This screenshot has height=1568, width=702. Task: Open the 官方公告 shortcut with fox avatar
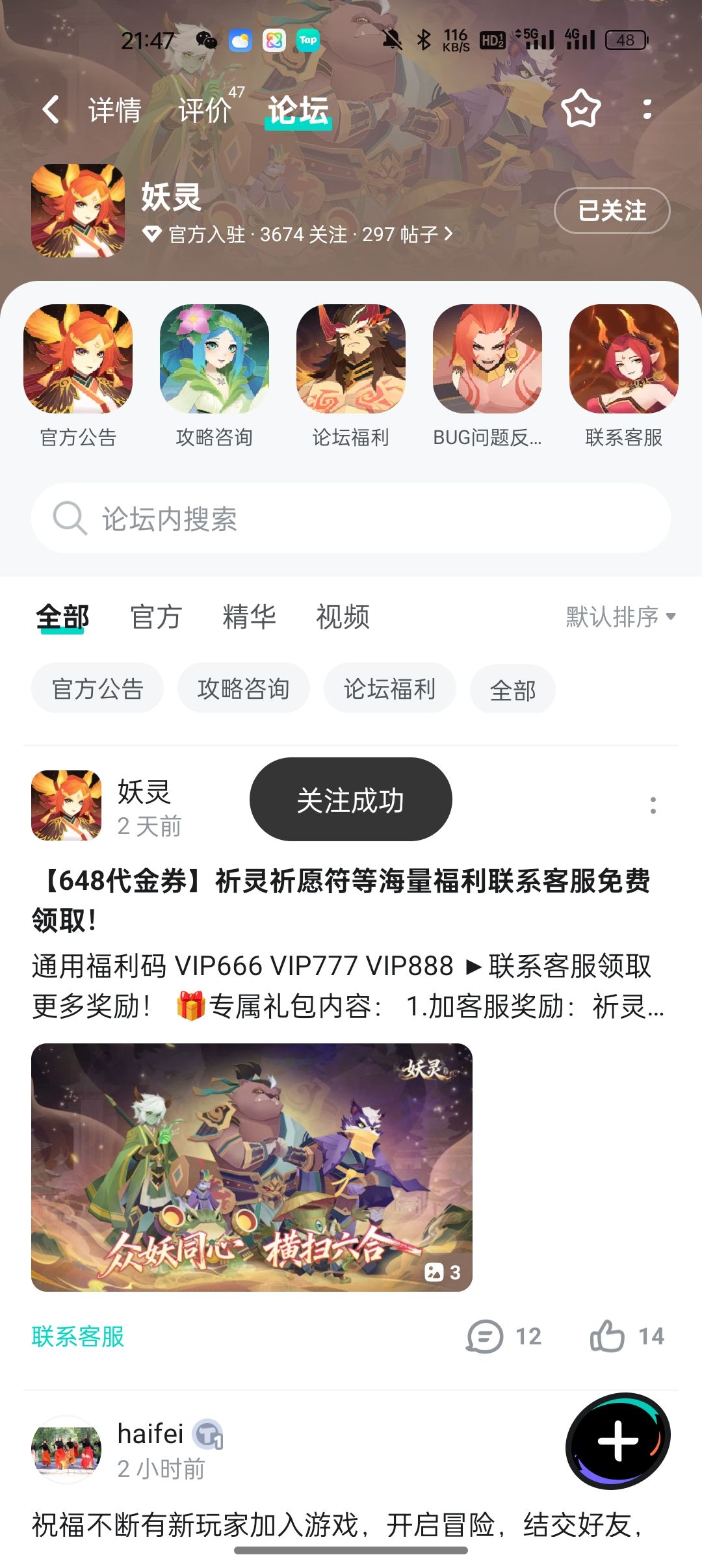coord(78,376)
